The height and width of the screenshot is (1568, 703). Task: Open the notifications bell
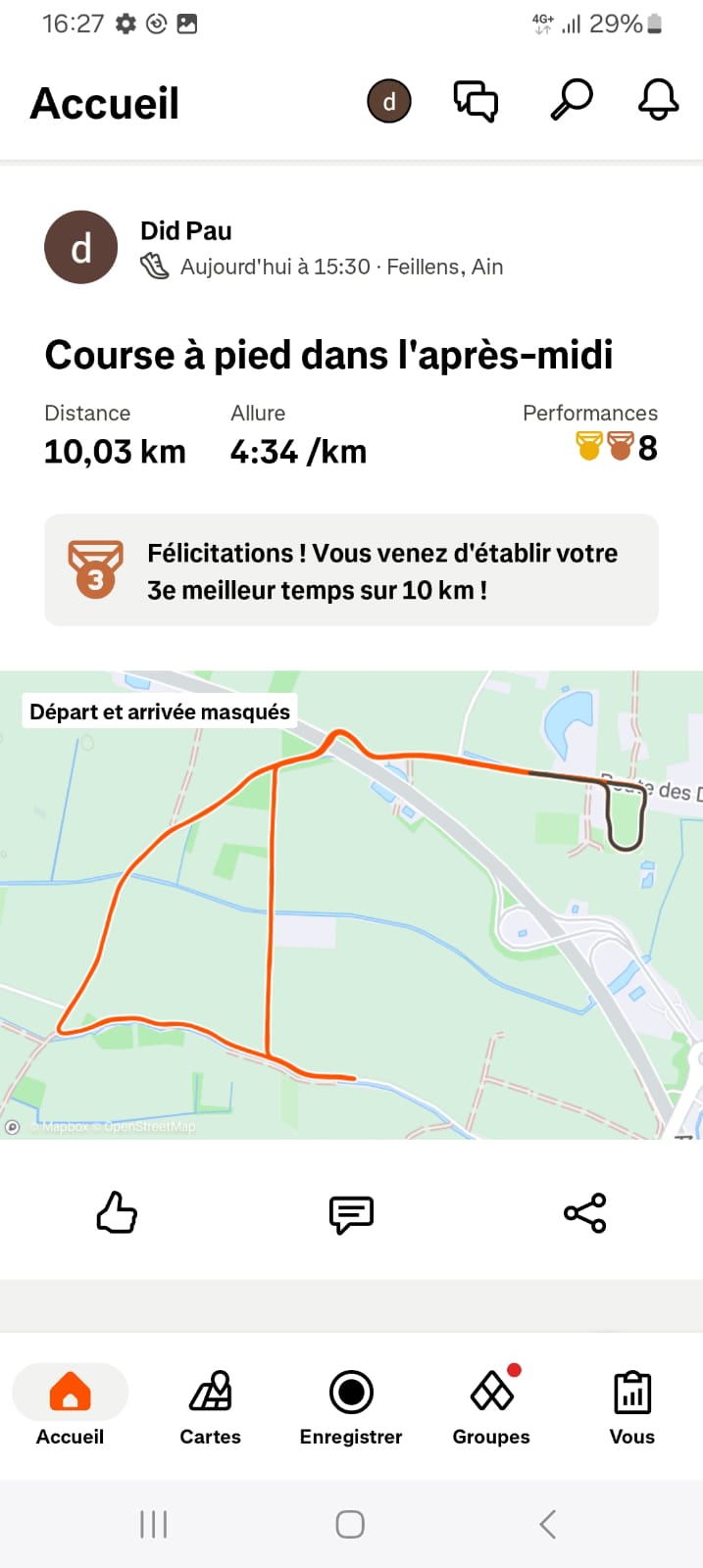(659, 100)
